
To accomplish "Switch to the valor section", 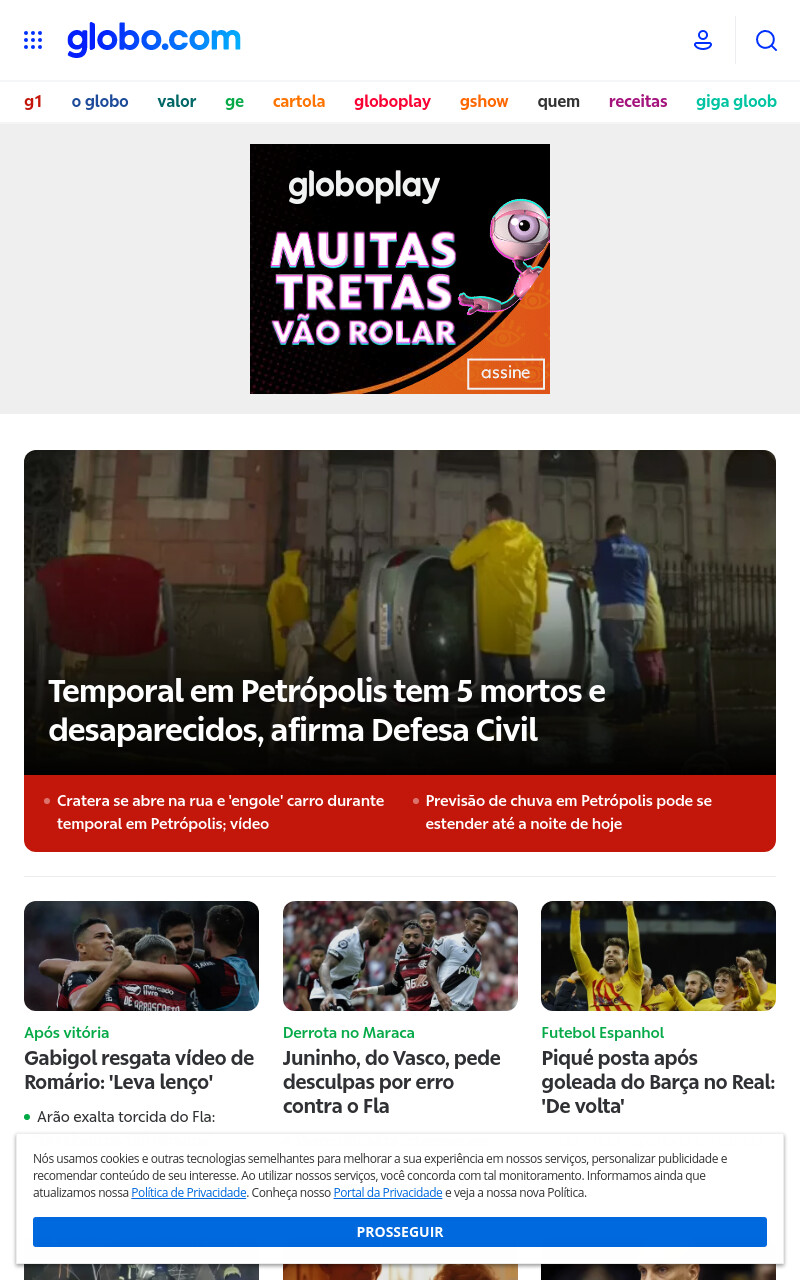I will coord(177,101).
